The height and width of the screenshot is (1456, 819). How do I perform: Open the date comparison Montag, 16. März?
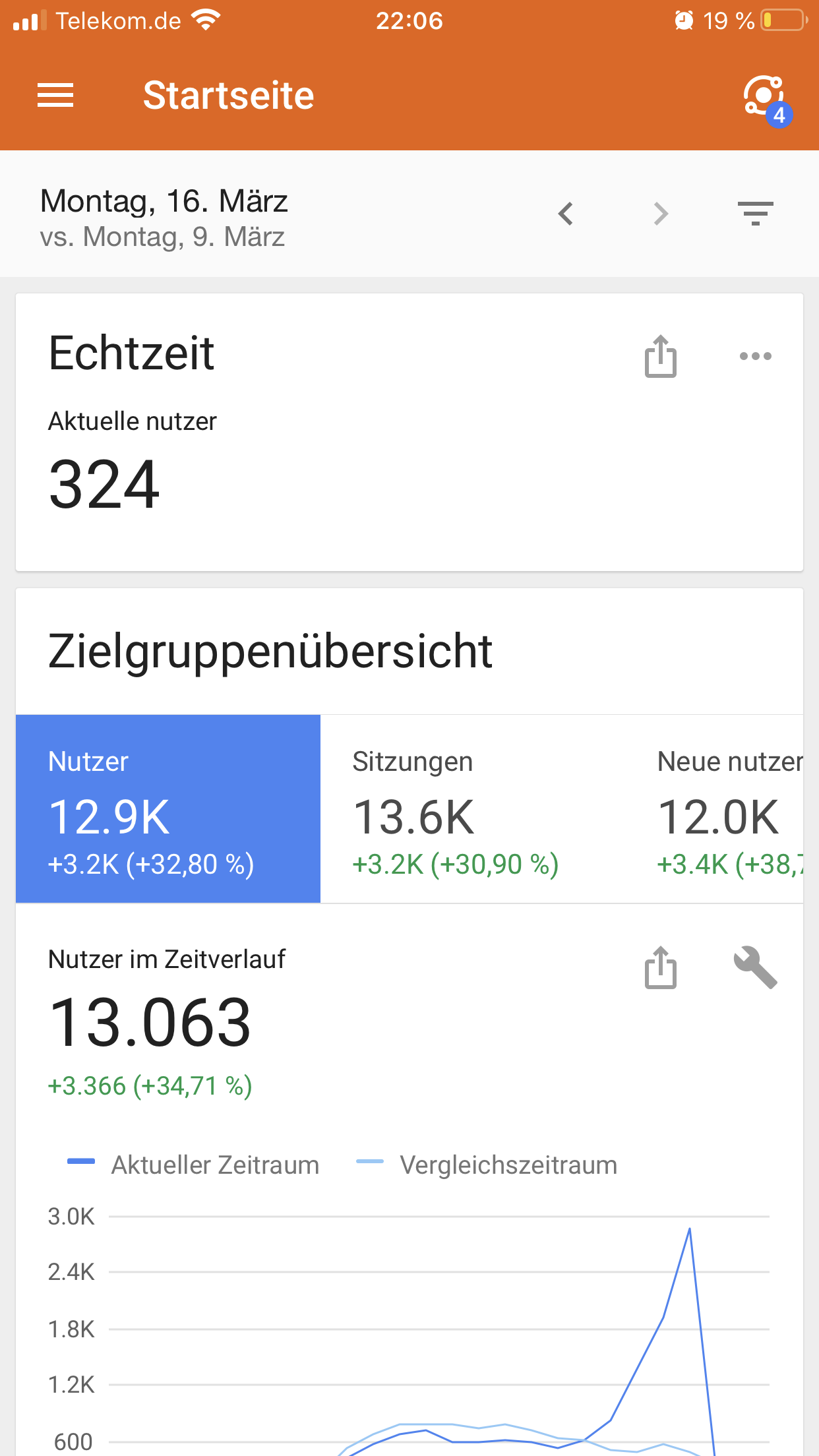point(164,216)
